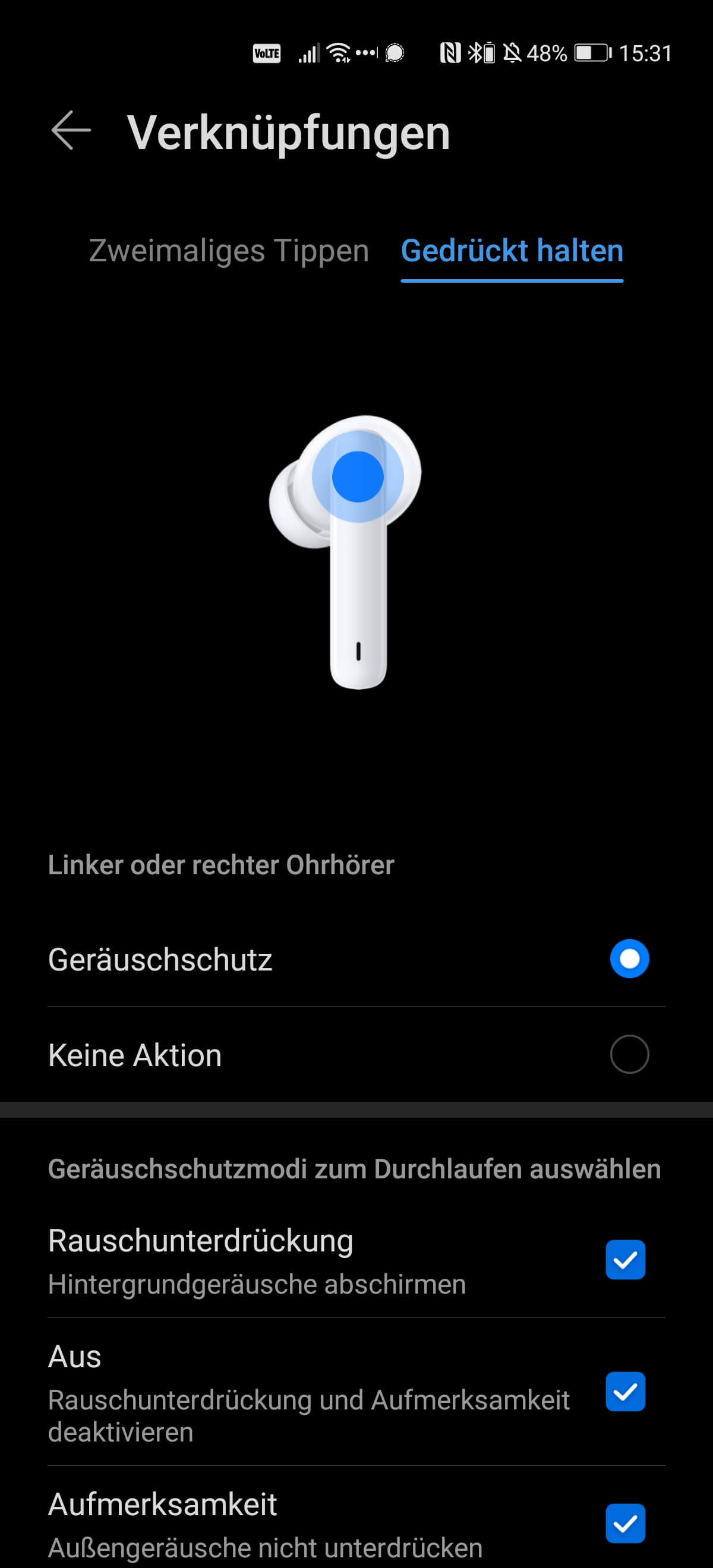713x1568 pixels.
Task: Uncheck the Rauschunterdrückung mode
Action: 625,1260
